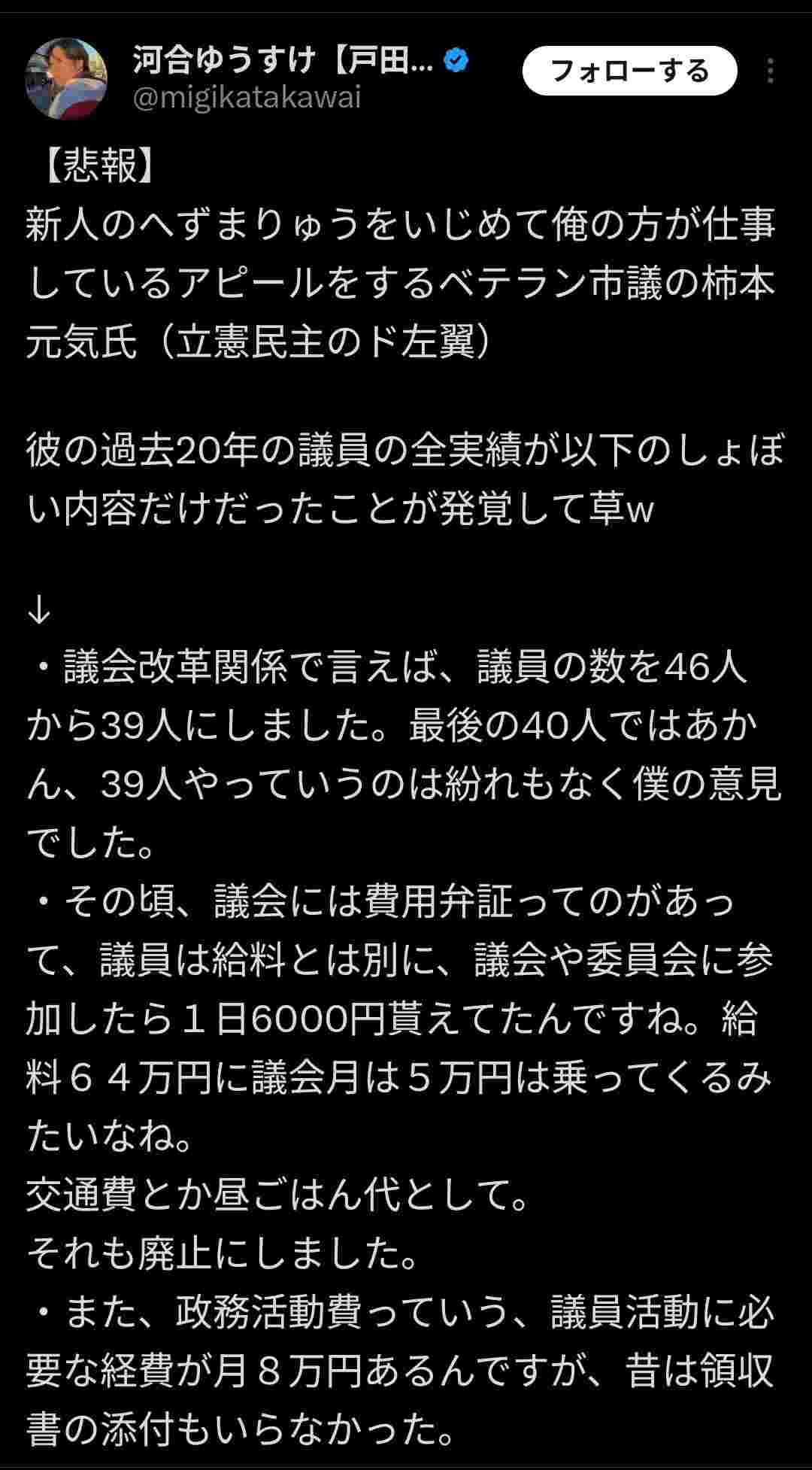Tap the フォローする follow button
Viewport: 812px width, 1470px height.
[x=629, y=71]
